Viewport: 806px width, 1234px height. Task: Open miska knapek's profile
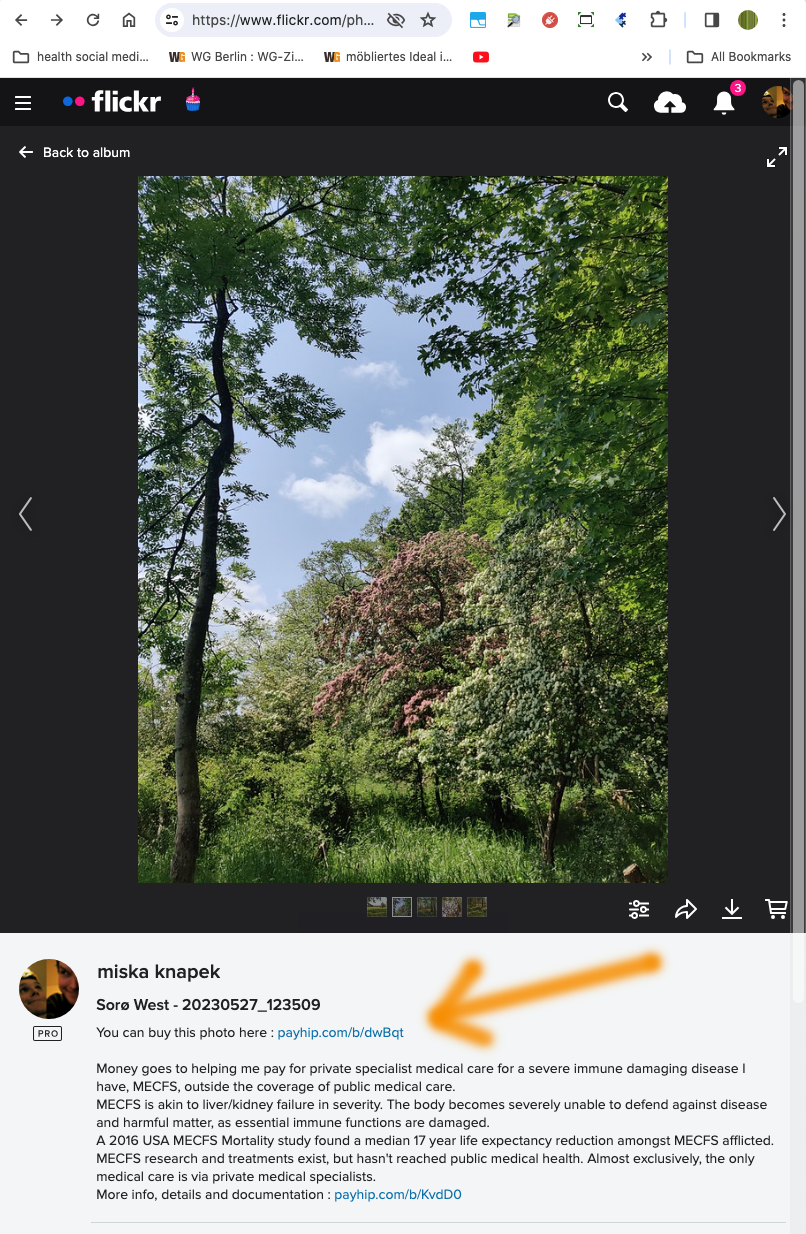click(158, 971)
